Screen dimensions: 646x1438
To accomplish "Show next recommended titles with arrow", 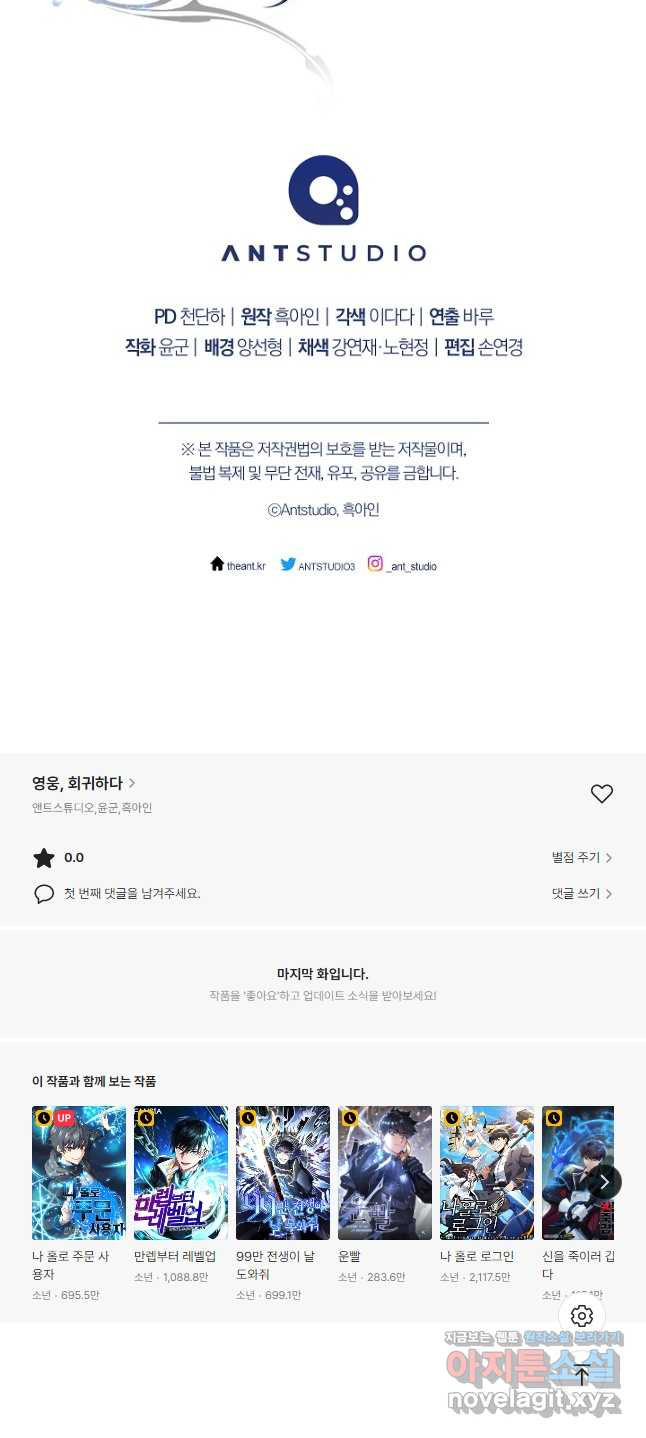I will (604, 1182).
